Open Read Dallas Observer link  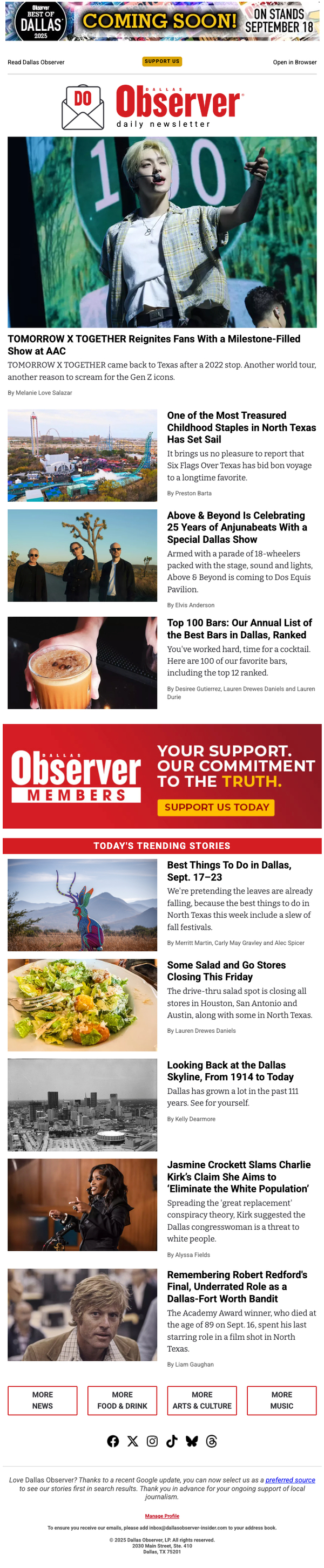pos(36,62)
